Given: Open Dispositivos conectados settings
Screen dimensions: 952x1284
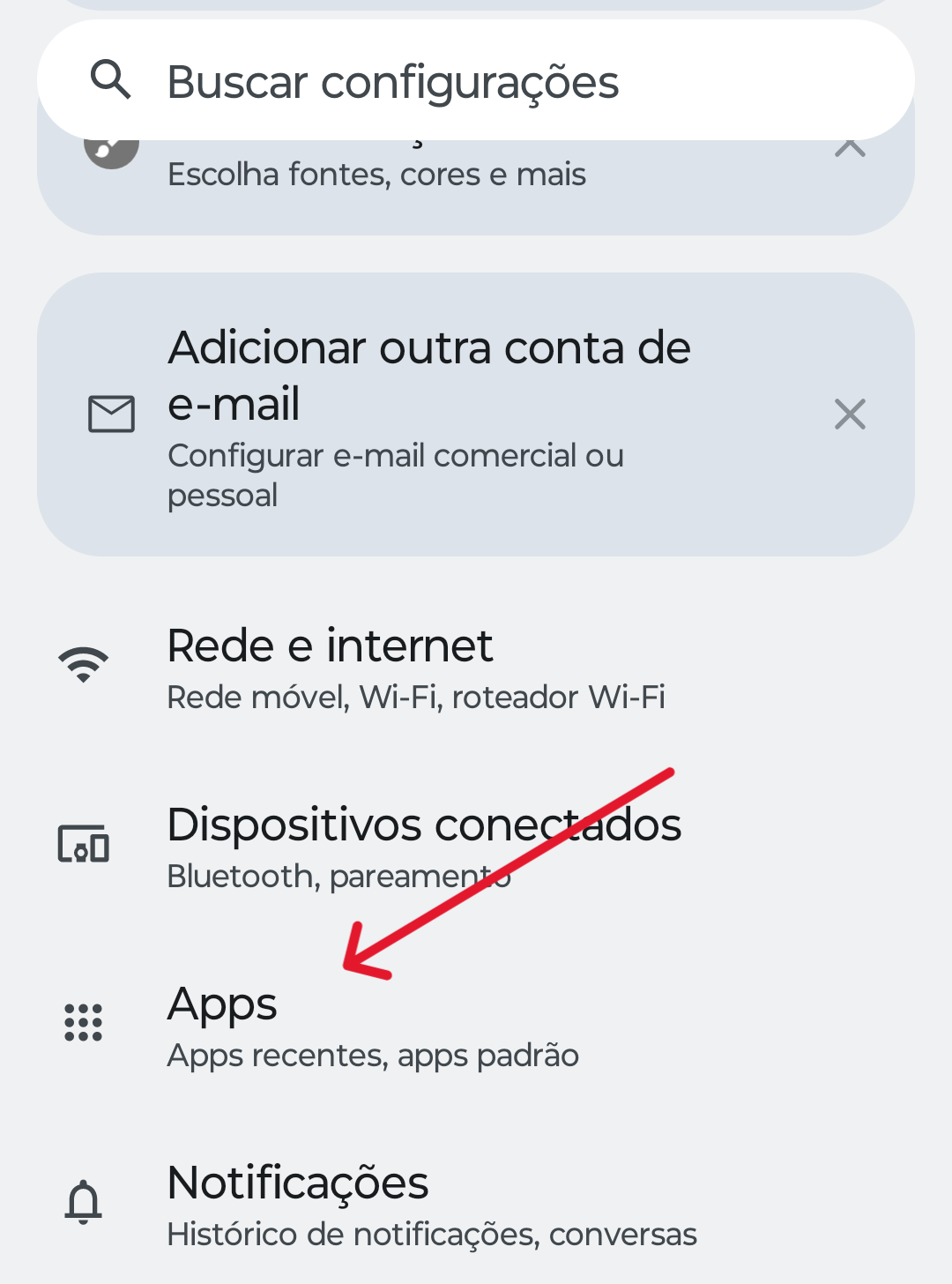Looking at the screenshot, I should click(424, 825).
